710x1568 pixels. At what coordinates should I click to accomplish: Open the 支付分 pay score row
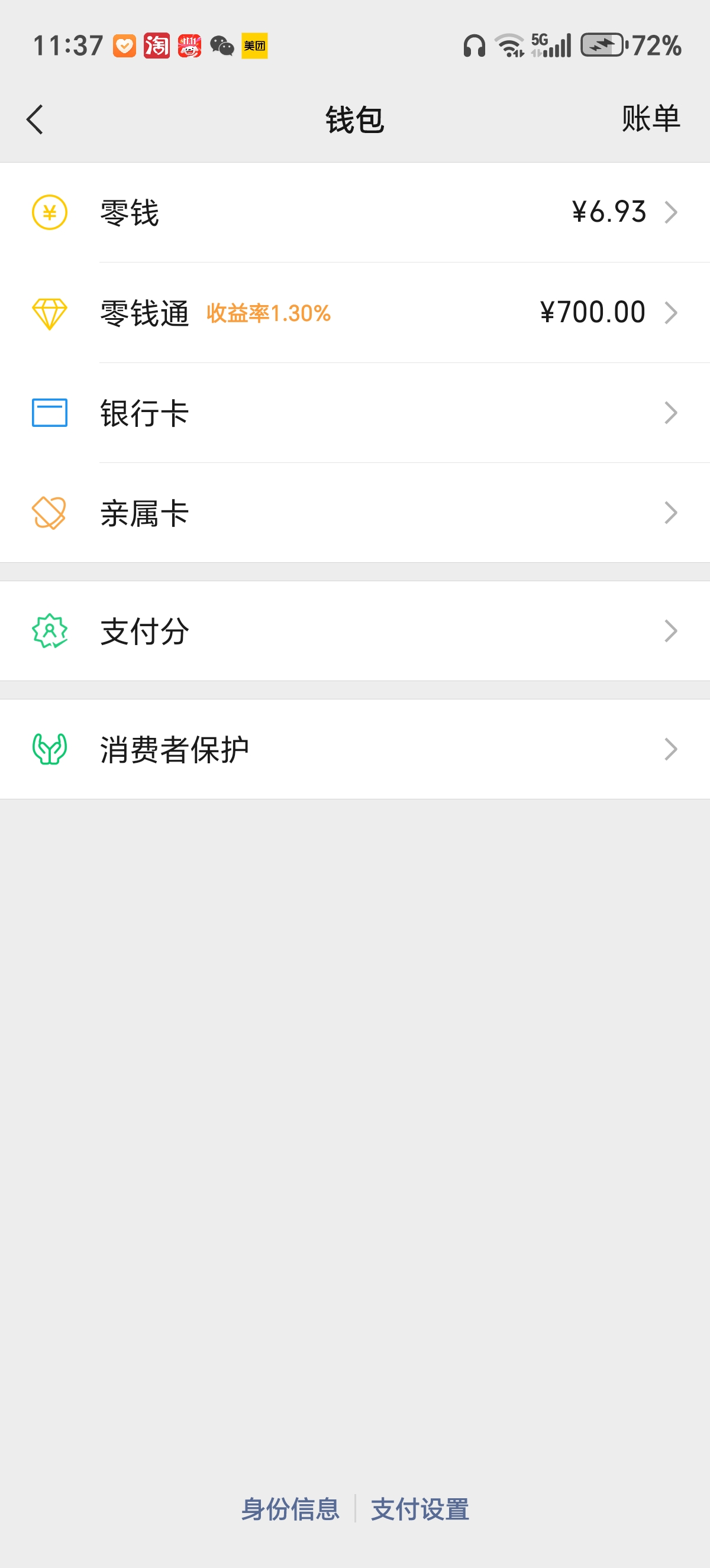click(355, 631)
